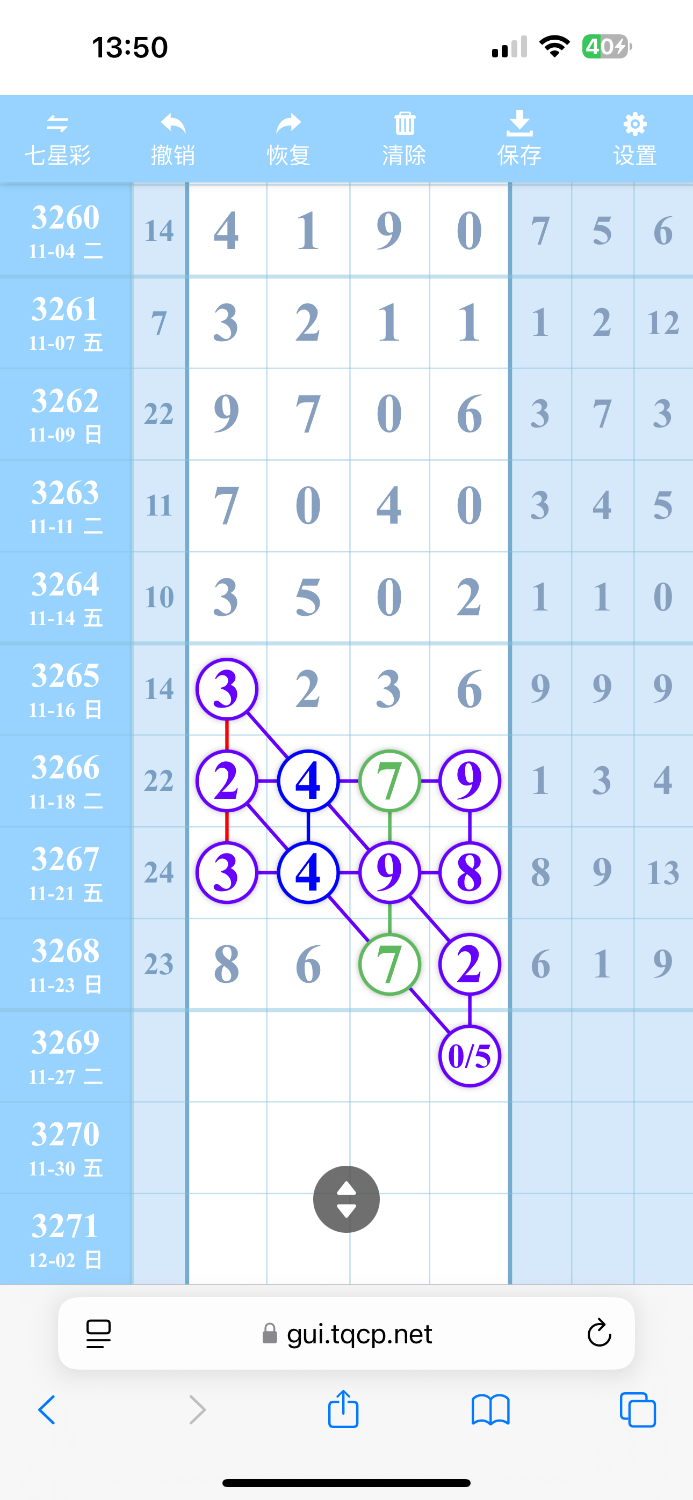Tap the circled 8 in row 3267
Screen dimensions: 693x1500
click(469, 872)
